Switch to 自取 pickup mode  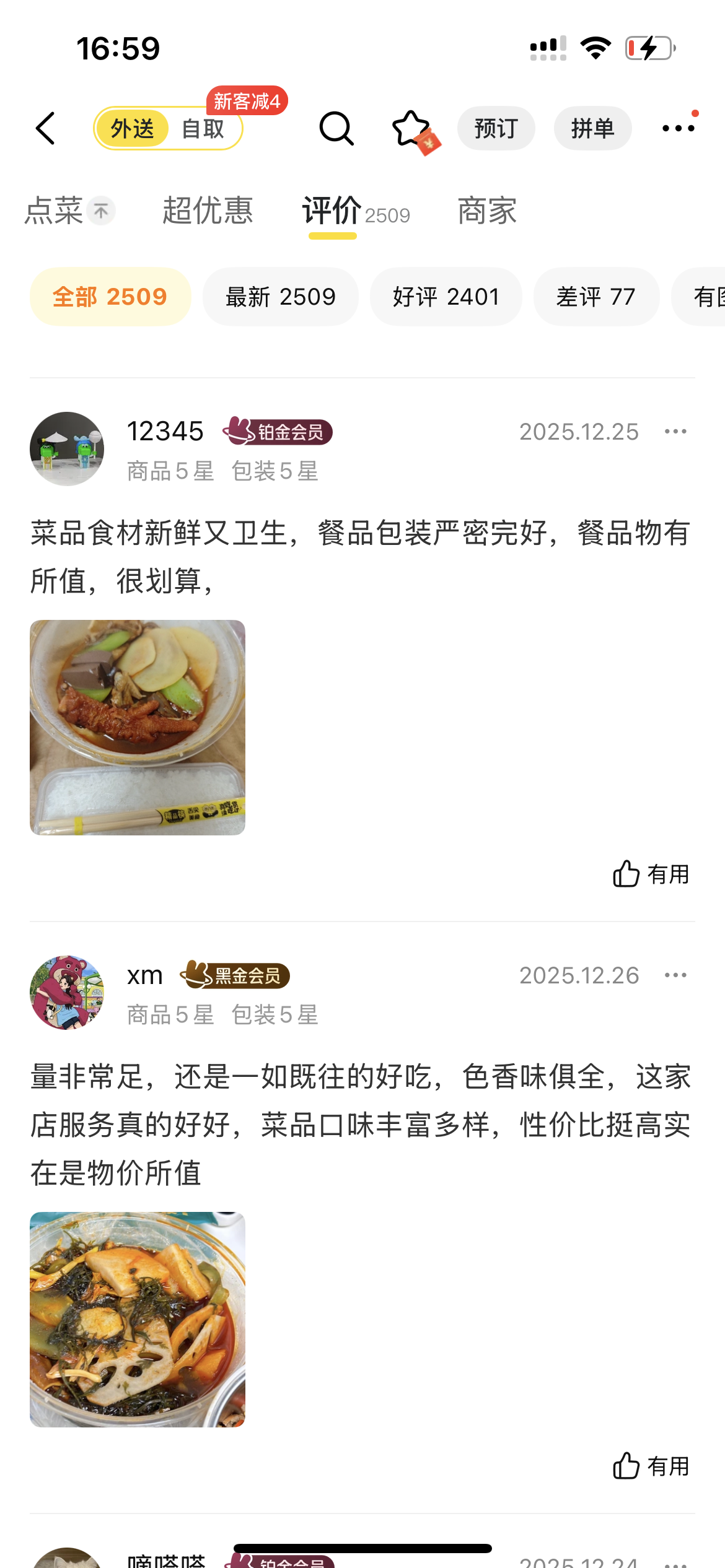(203, 129)
